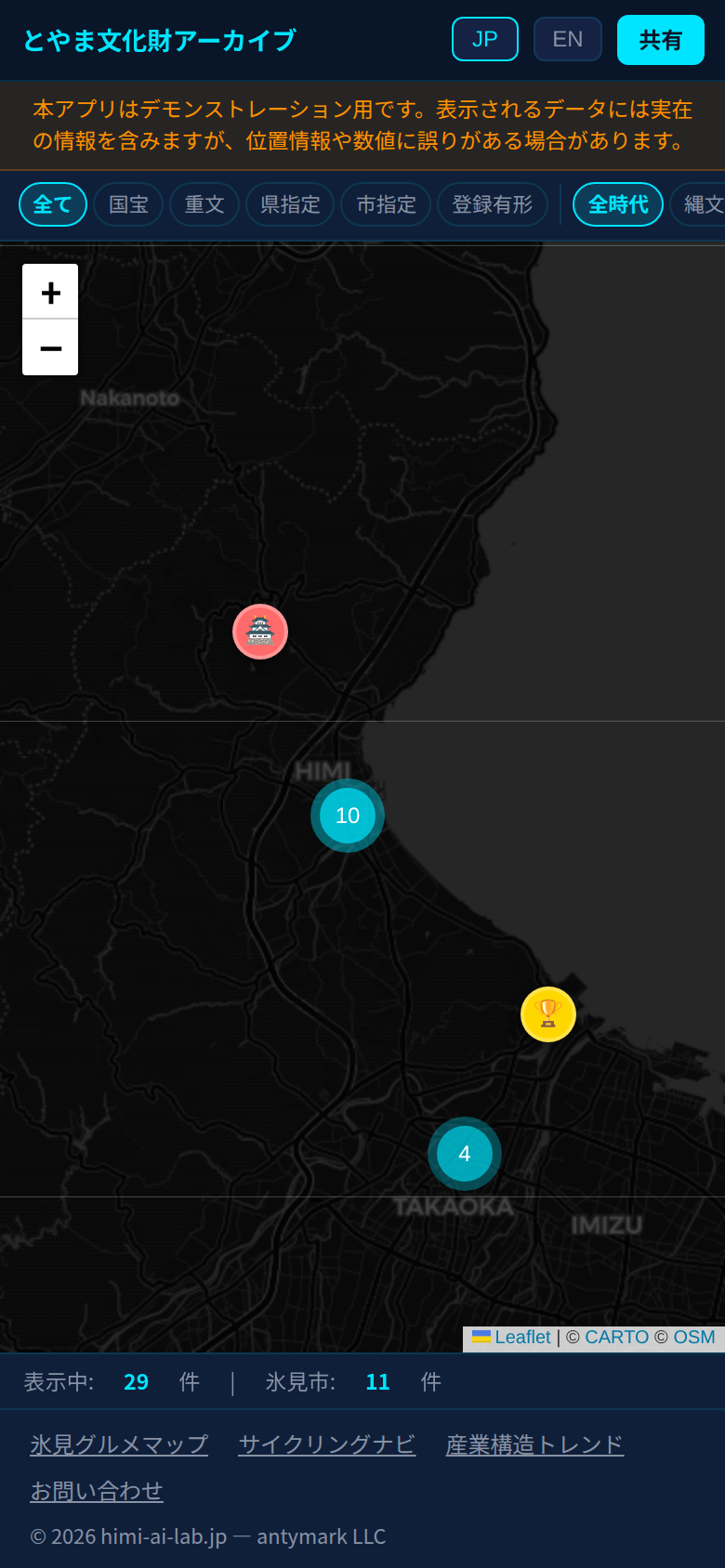Switch language to EN

(567, 39)
